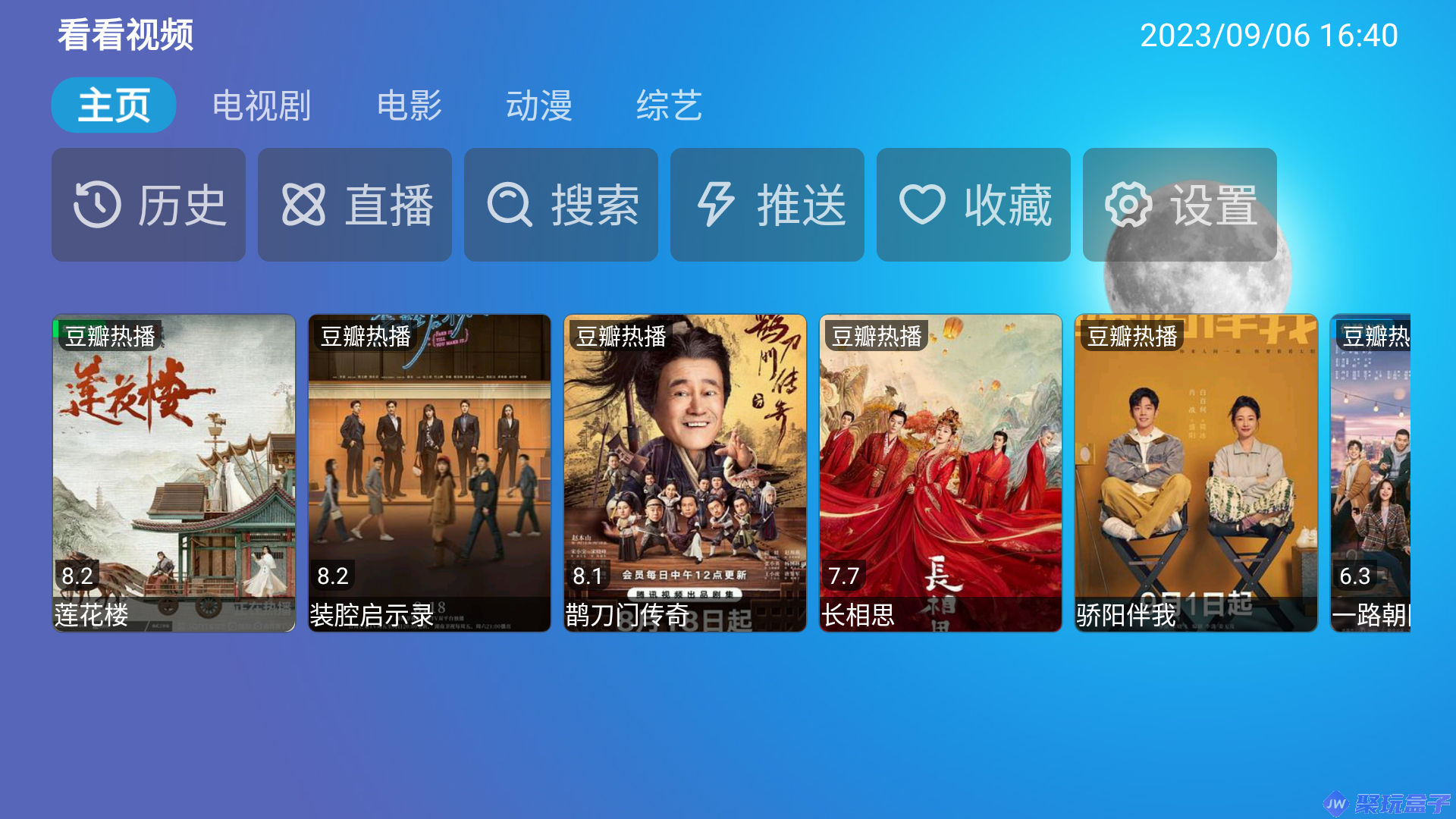Go to the 综艺 tab
Screen dimensions: 1456x819
(669, 105)
